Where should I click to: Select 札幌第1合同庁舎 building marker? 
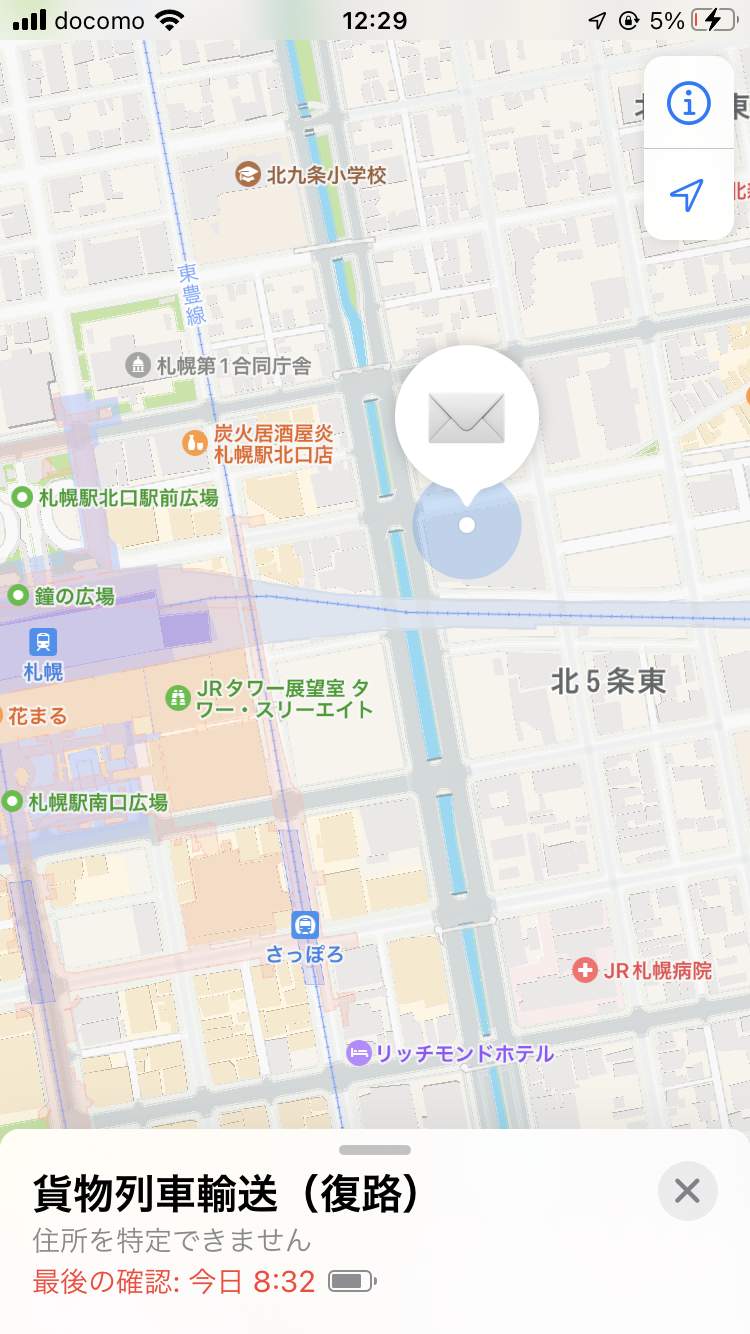[x=138, y=366]
